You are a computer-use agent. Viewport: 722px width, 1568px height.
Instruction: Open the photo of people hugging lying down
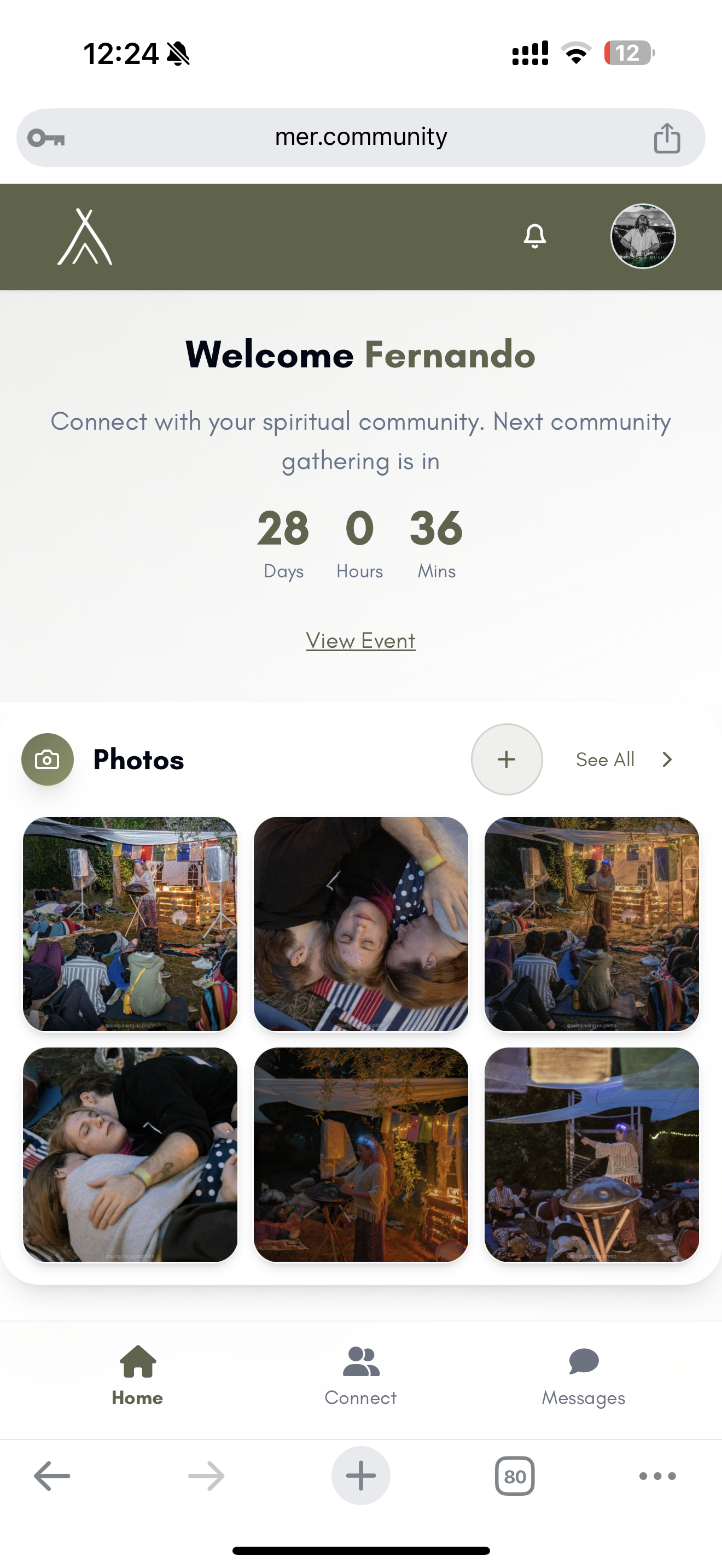(130, 1154)
